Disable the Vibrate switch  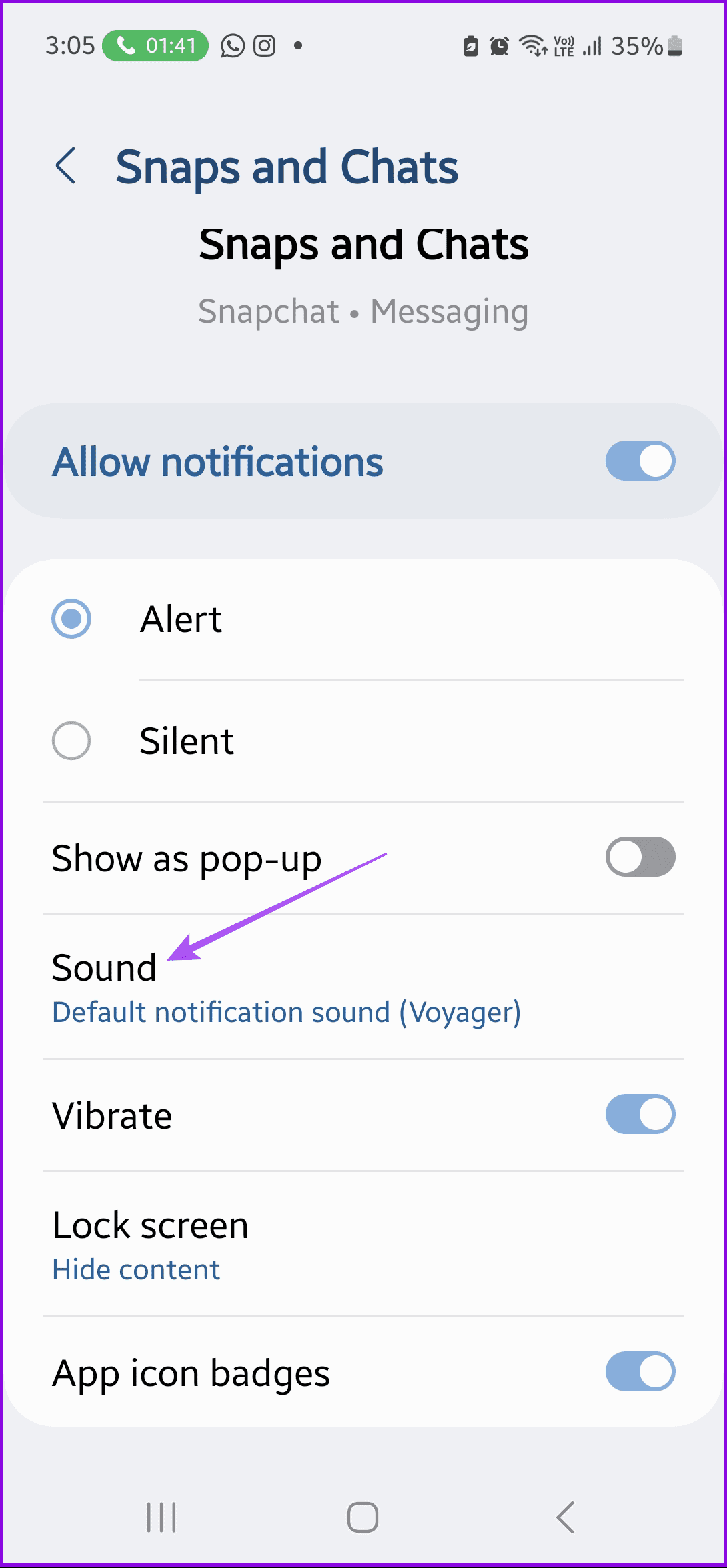tap(640, 1115)
